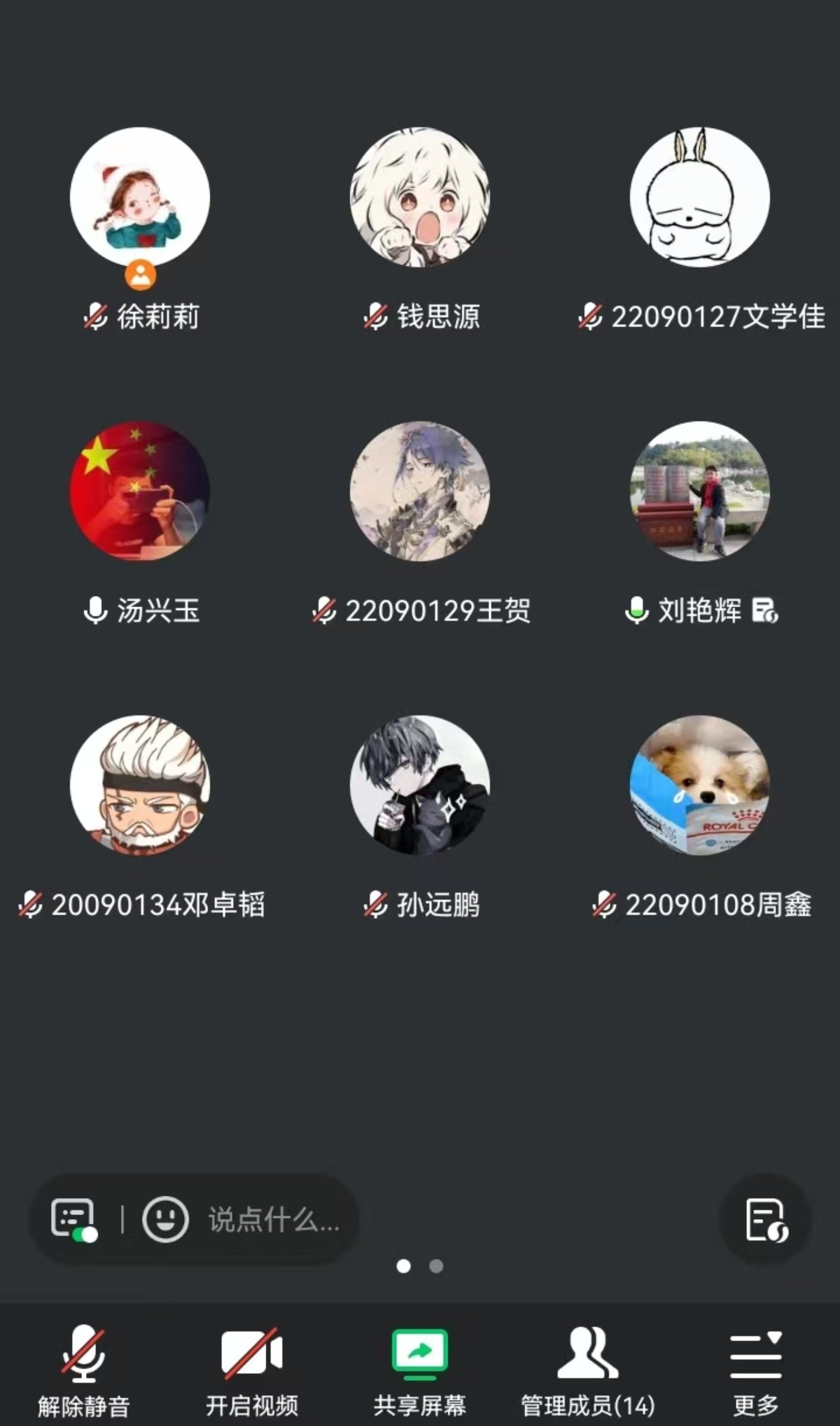Select participant 徐莉莉's avatar

click(x=140, y=197)
